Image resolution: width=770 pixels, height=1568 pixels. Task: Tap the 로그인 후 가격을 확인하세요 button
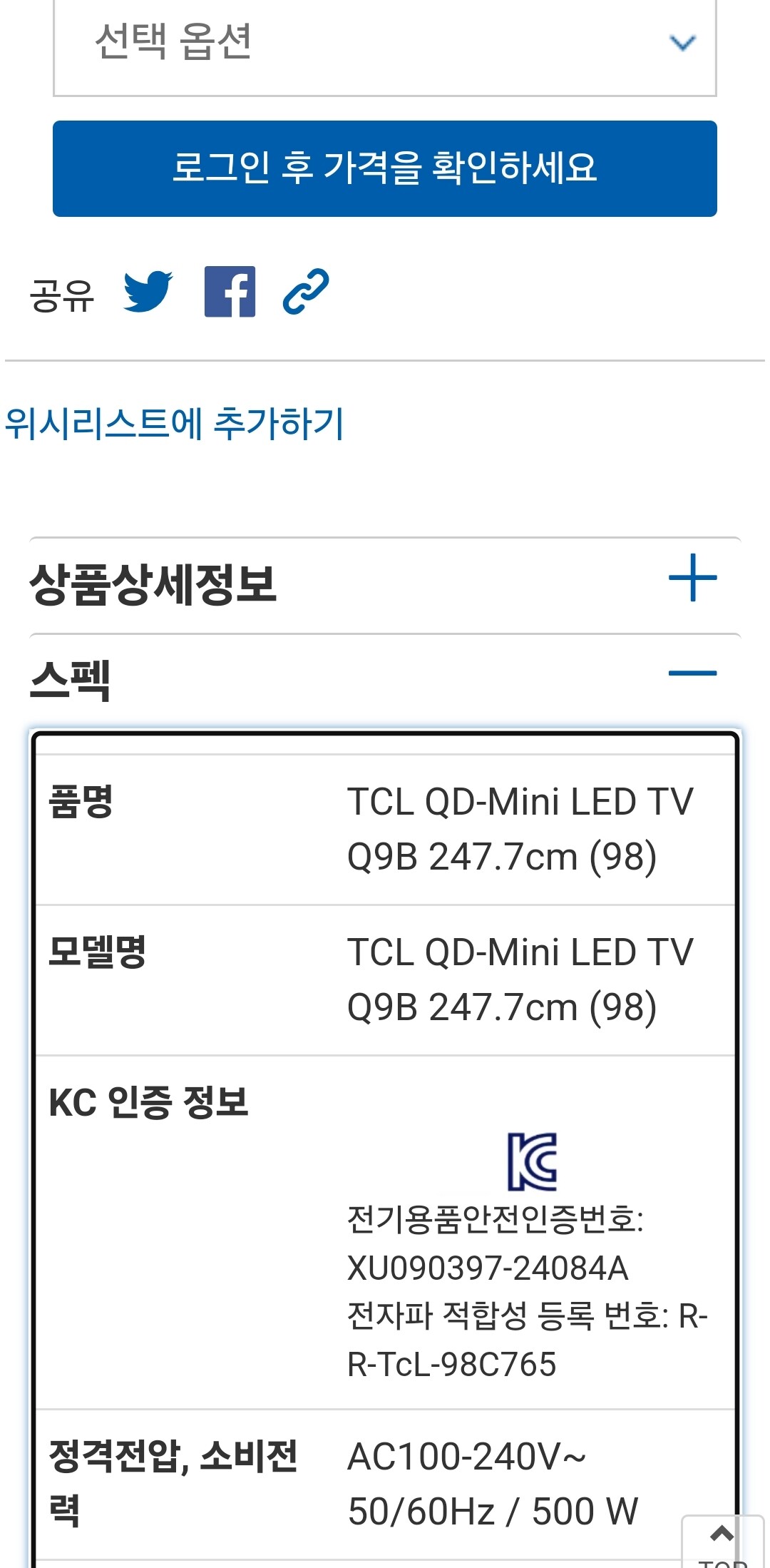tap(385, 168)
